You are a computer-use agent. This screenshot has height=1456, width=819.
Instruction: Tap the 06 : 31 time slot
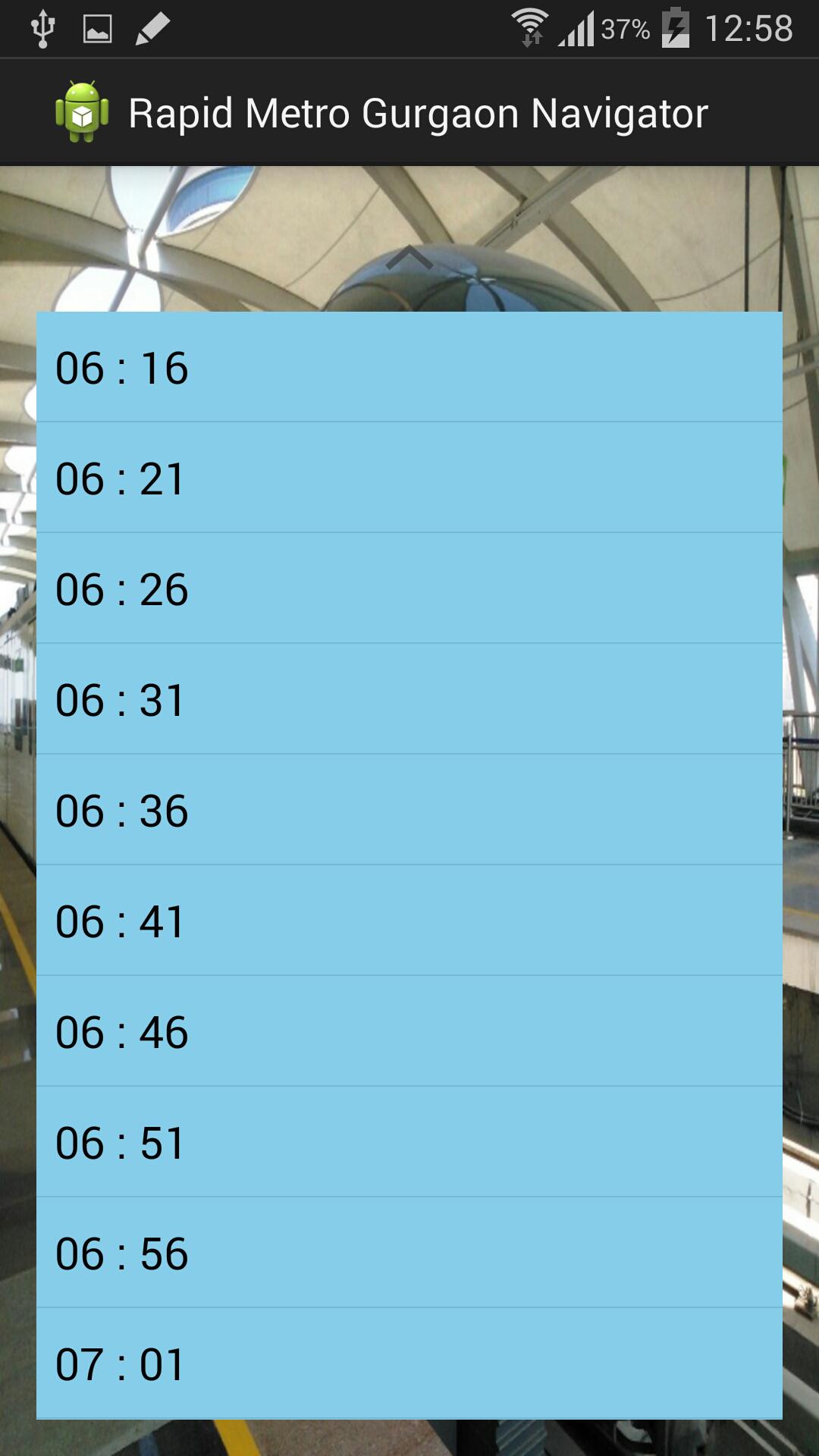[409, 700]
